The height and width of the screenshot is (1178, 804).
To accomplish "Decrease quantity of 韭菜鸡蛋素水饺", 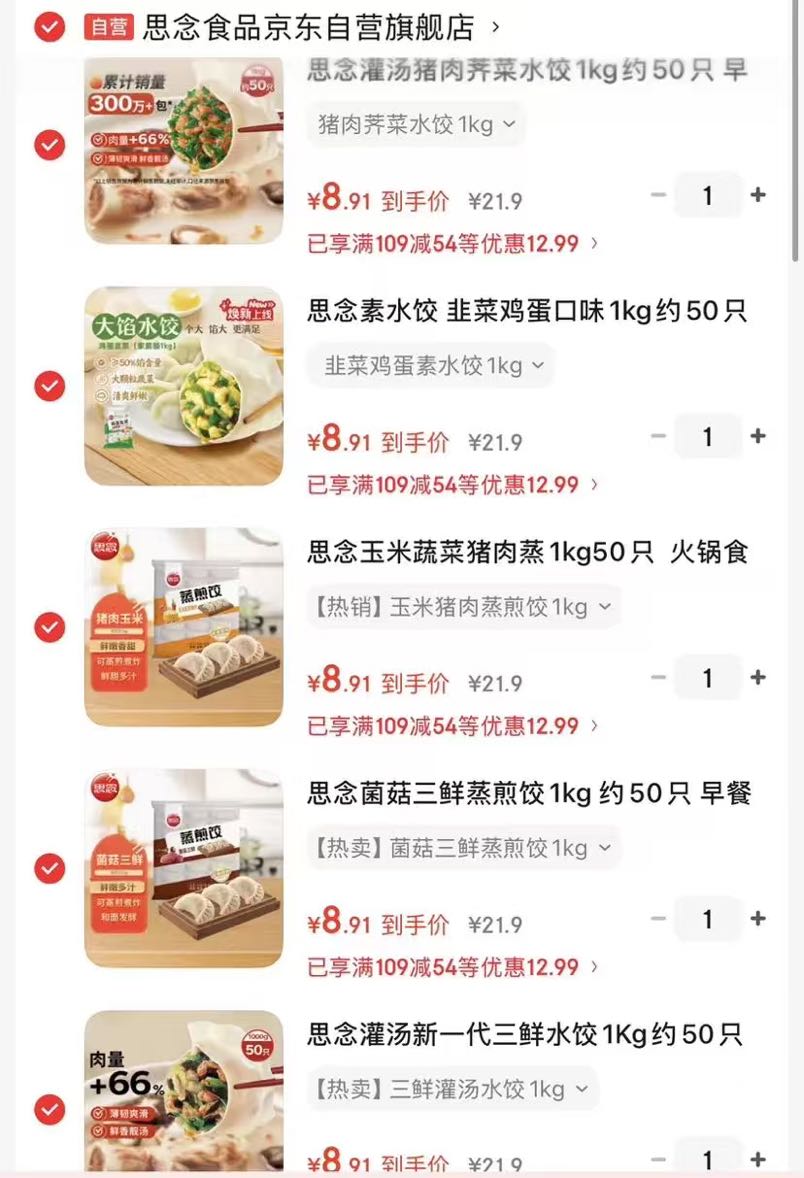I will coord(659,436).
